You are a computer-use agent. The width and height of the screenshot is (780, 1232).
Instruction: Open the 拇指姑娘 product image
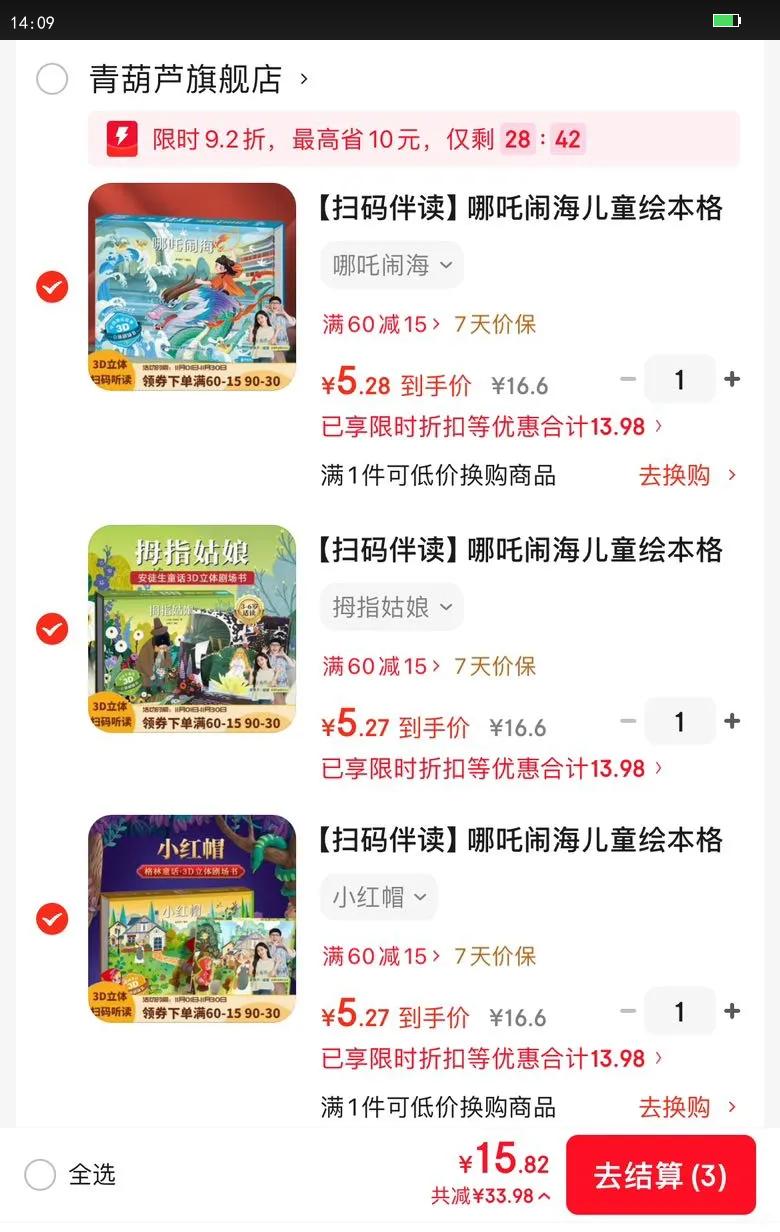[x=192, y=629]
